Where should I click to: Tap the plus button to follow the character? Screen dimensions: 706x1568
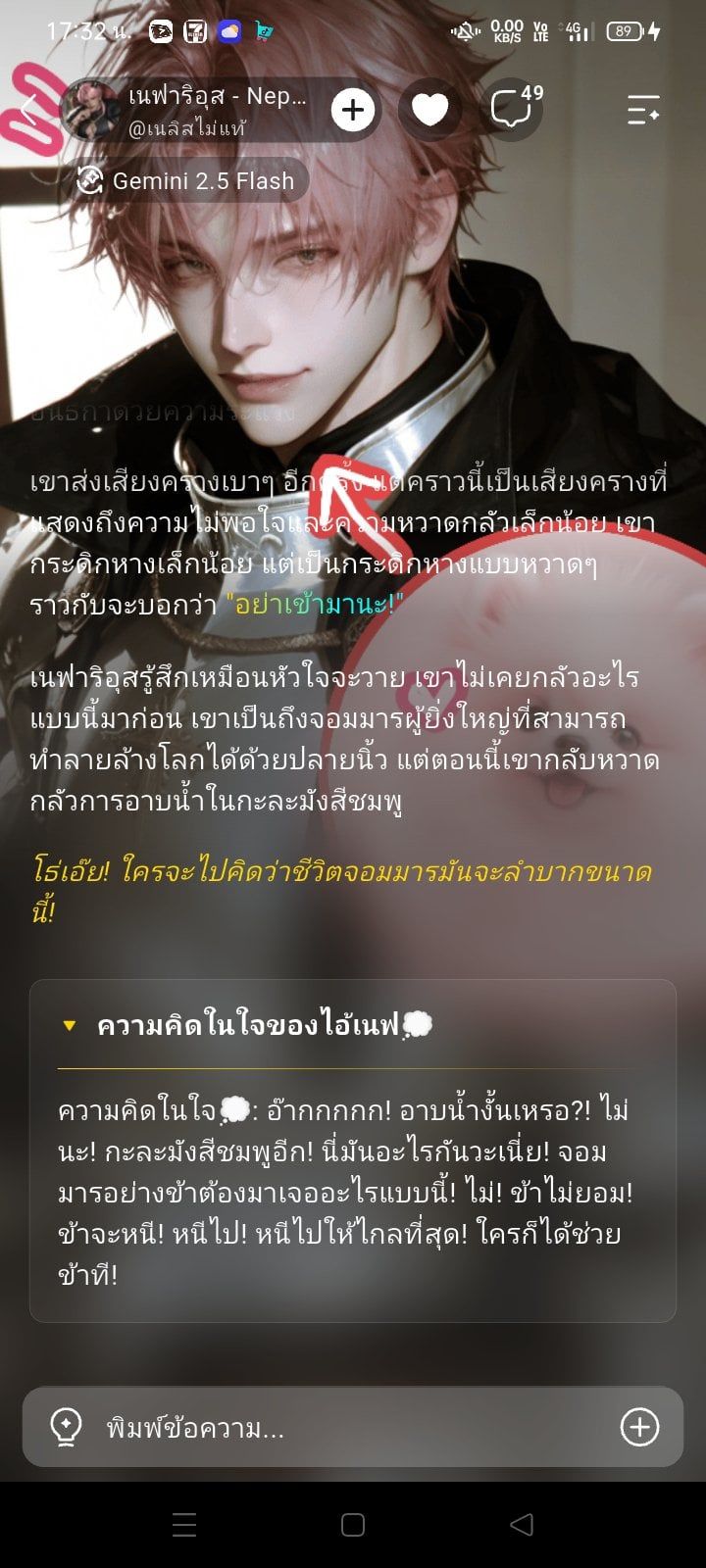353,110
